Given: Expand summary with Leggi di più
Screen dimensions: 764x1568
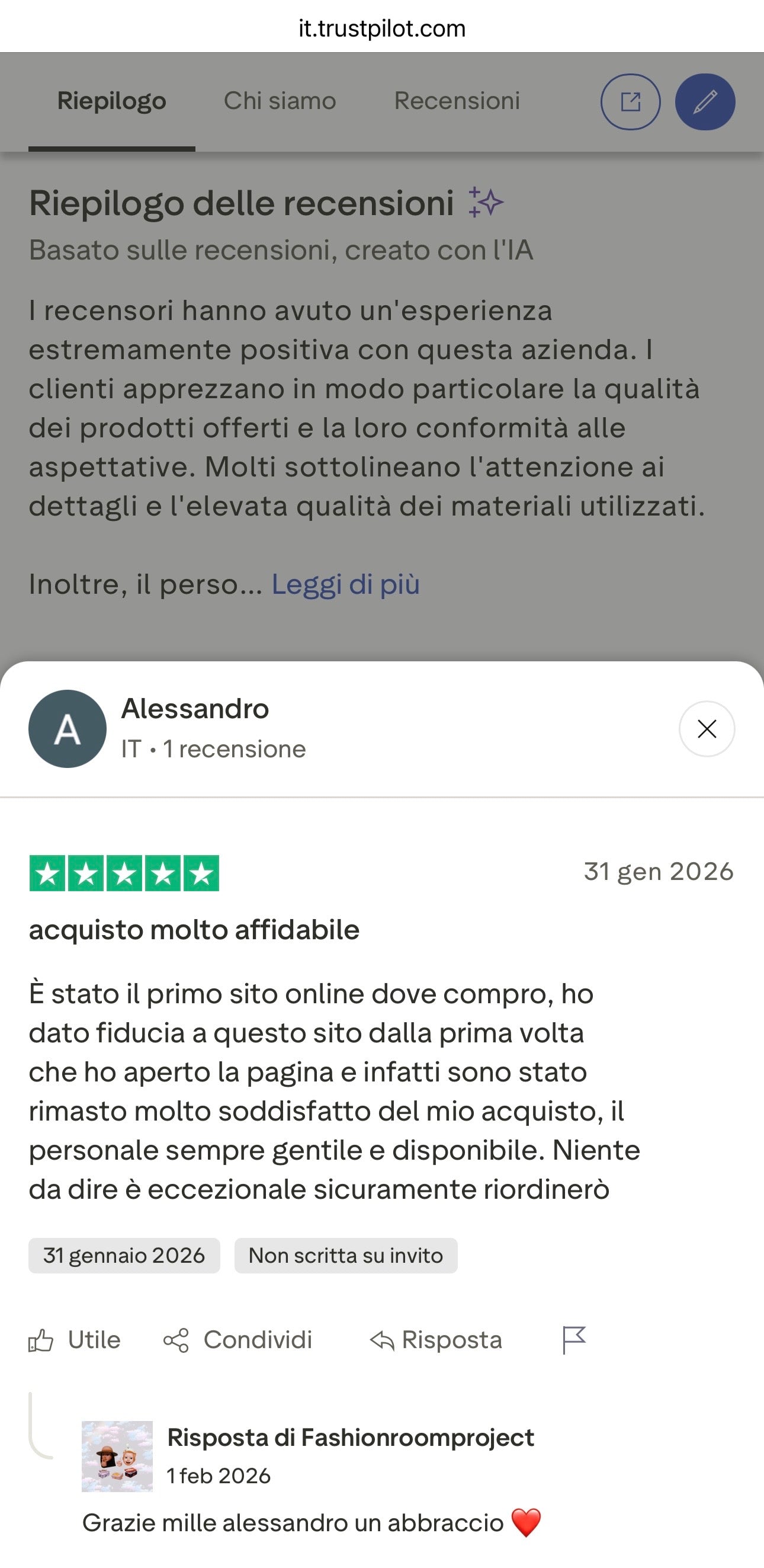Looking at the screenshot, I should (x=345, y=584).
